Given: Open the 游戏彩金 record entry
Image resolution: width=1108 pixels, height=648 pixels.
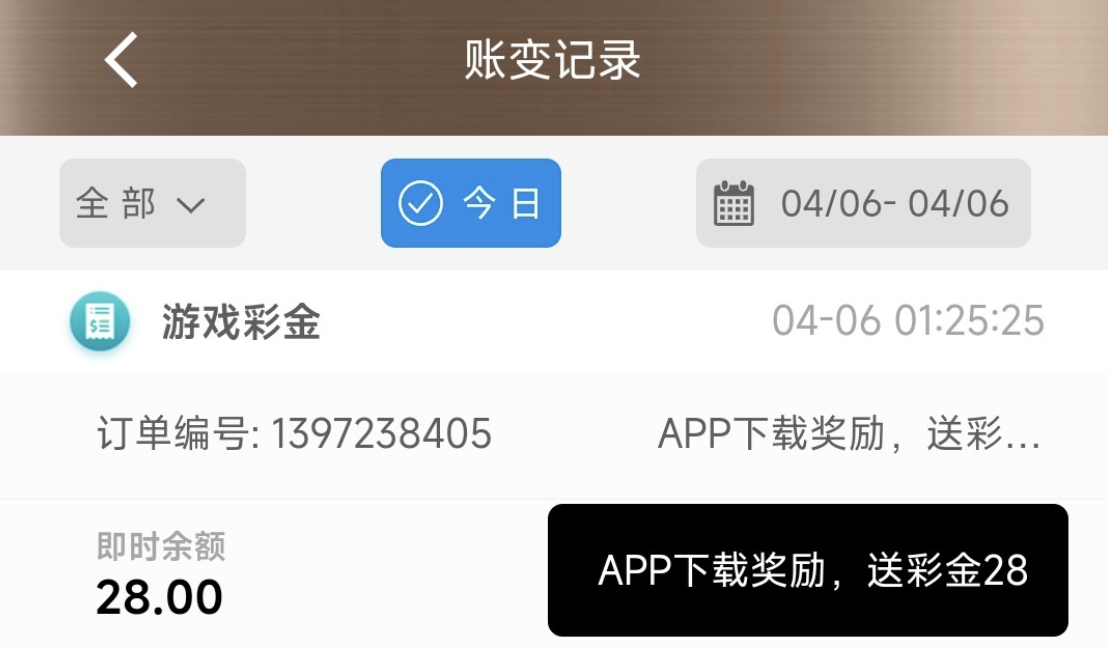Looking at the screenshot, I should click(x=240, y=322).
